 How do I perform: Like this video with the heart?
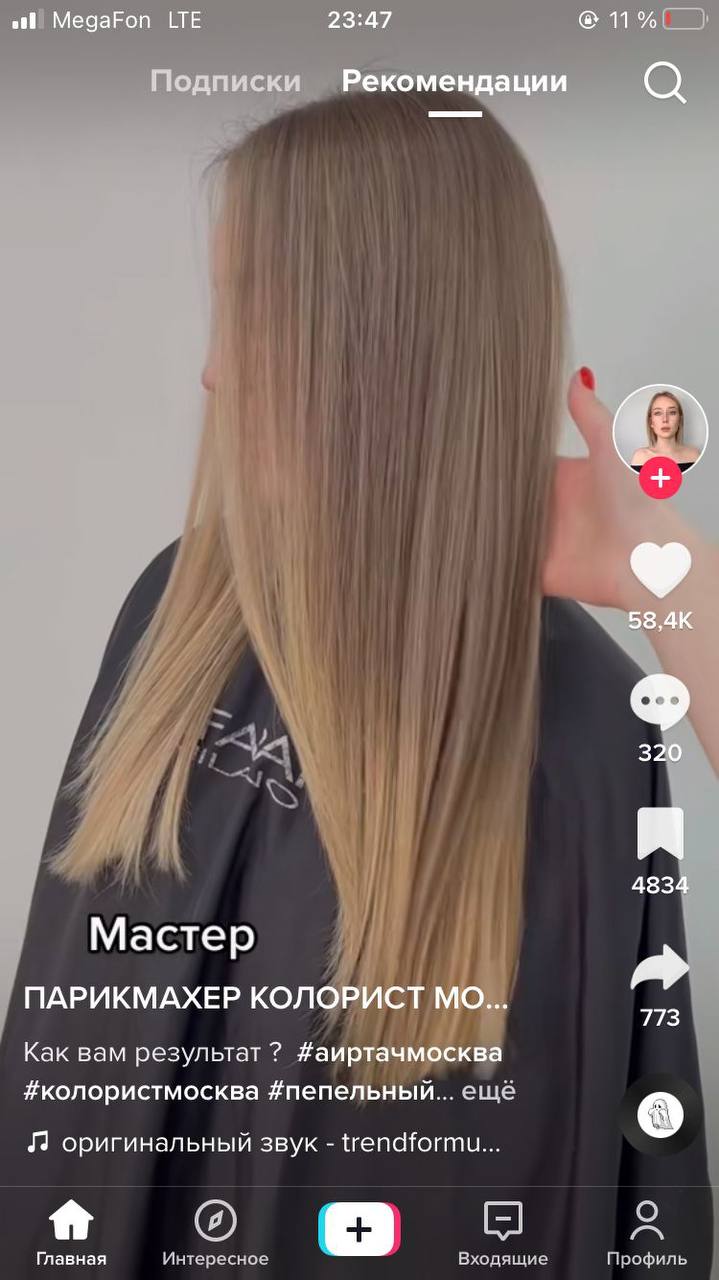pos(660,570)
